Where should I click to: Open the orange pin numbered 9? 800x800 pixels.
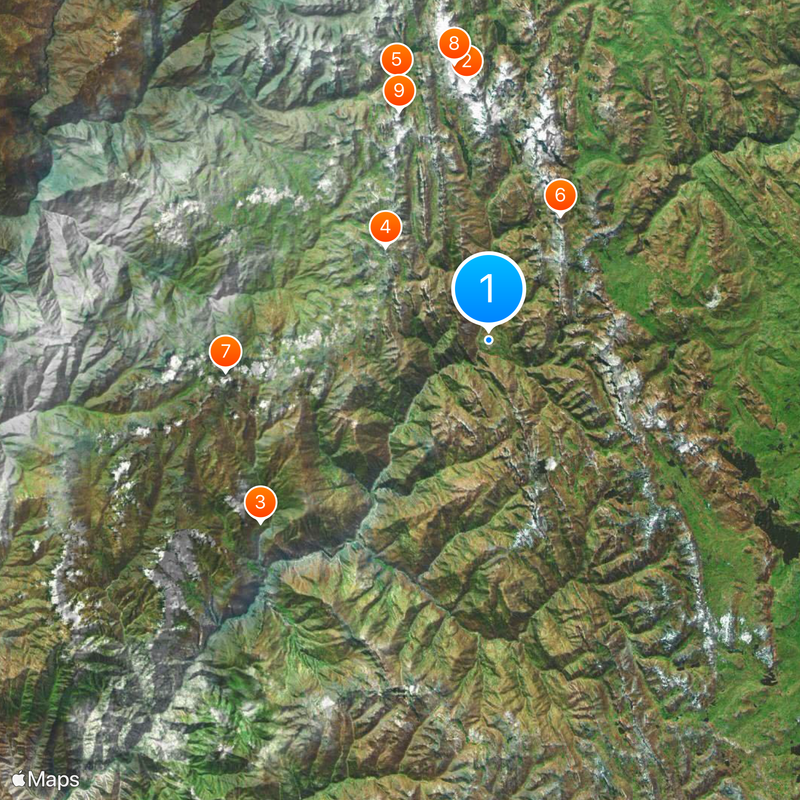click(399, 91)
